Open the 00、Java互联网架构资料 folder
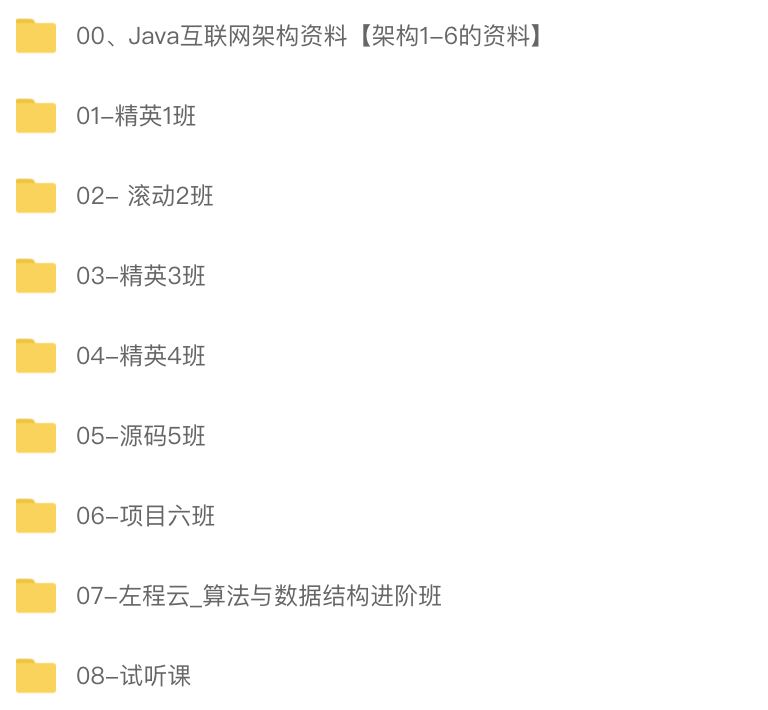This screenshot has height=710, width=768. coord(310,37)
